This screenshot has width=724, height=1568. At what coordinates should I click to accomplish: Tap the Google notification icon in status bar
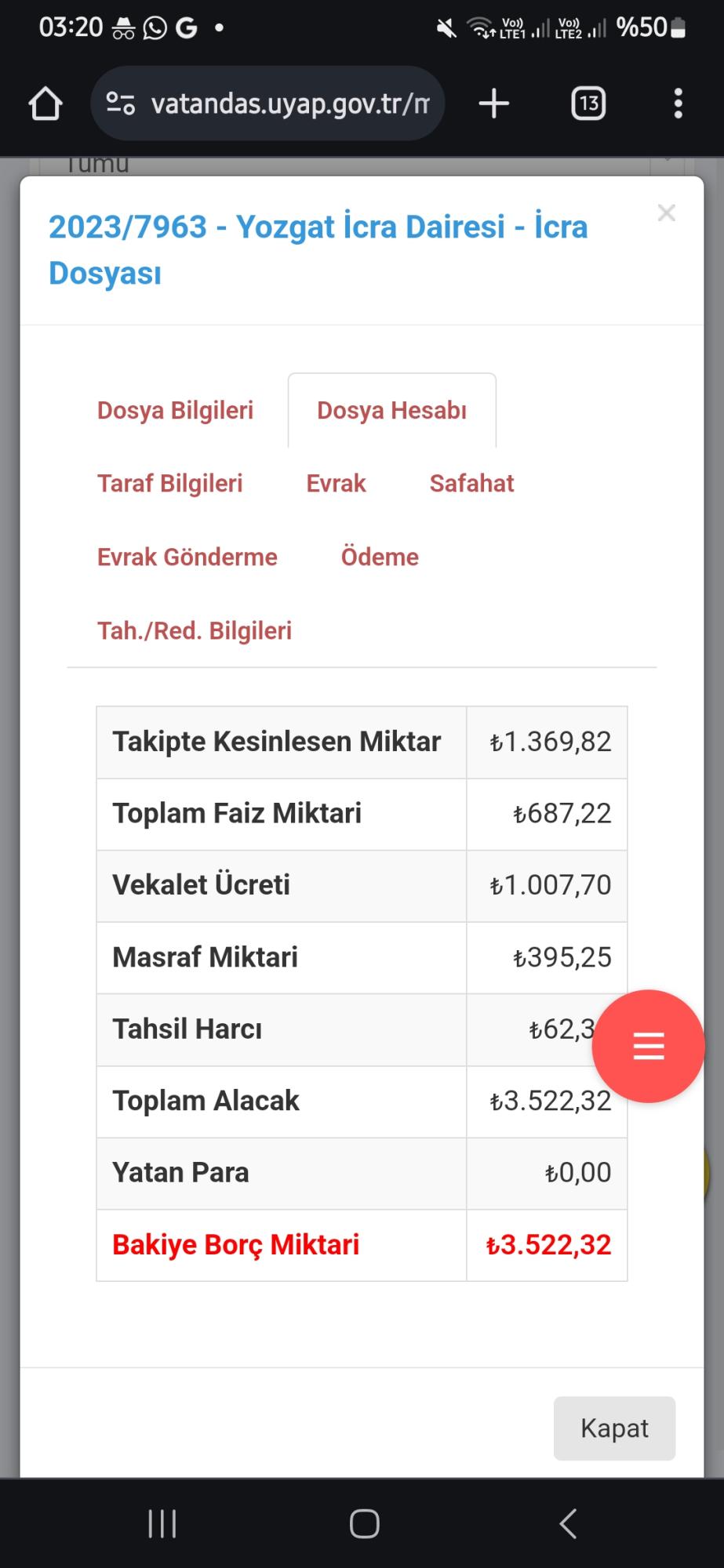[x=187, y=27]
